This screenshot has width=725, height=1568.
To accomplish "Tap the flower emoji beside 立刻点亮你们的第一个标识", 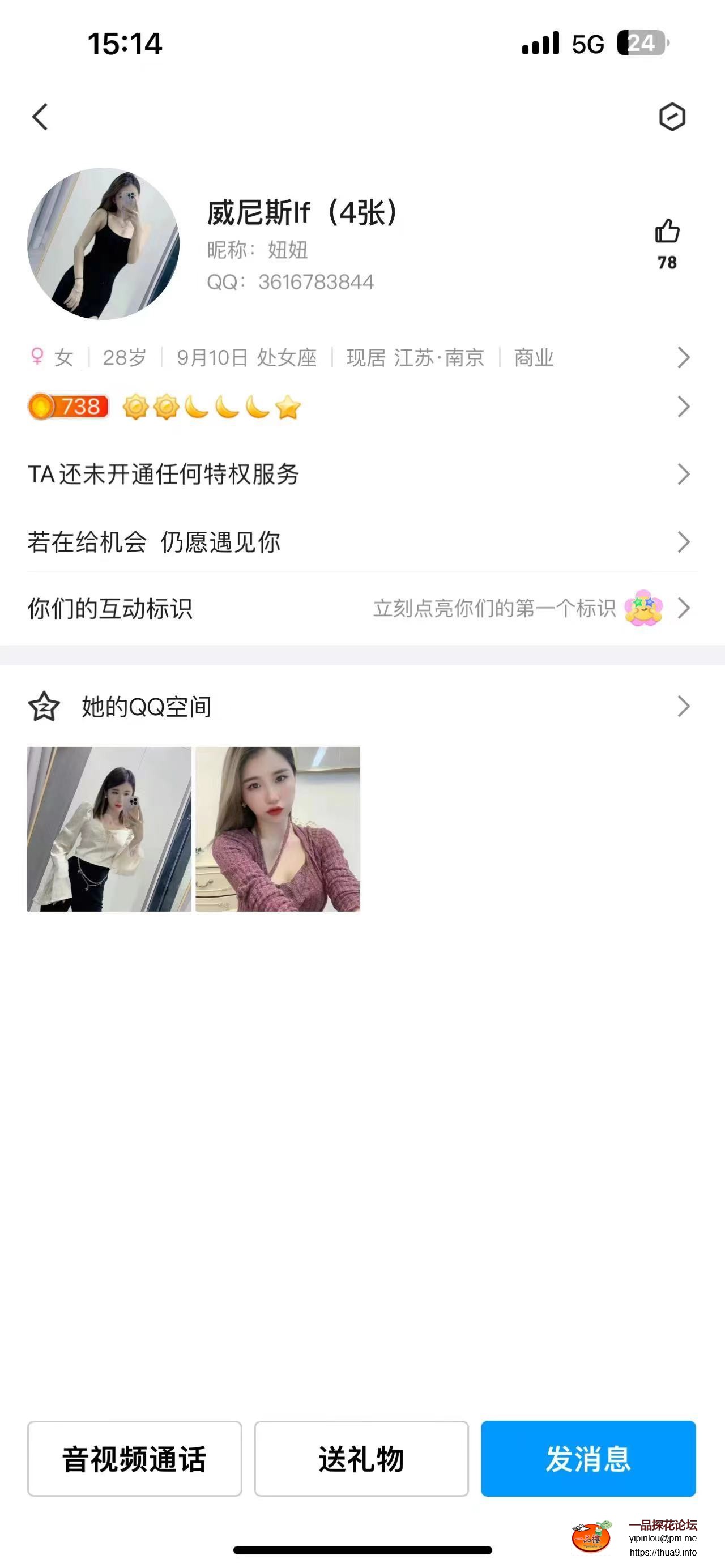I will [643, 608].
